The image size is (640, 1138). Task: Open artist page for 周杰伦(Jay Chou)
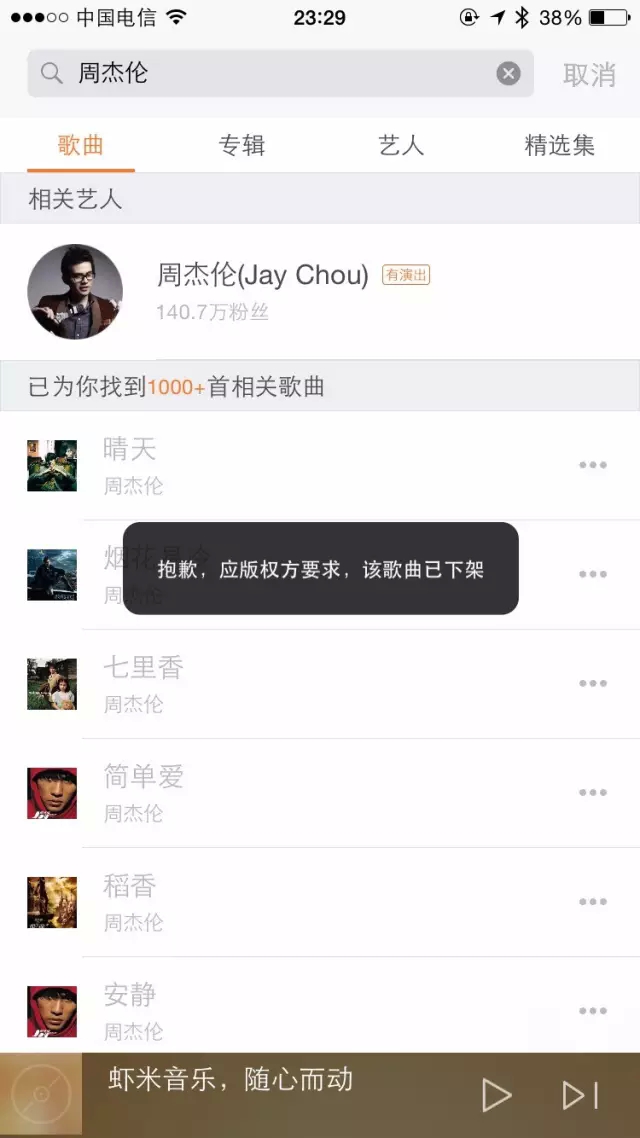(x=262, y=276)
